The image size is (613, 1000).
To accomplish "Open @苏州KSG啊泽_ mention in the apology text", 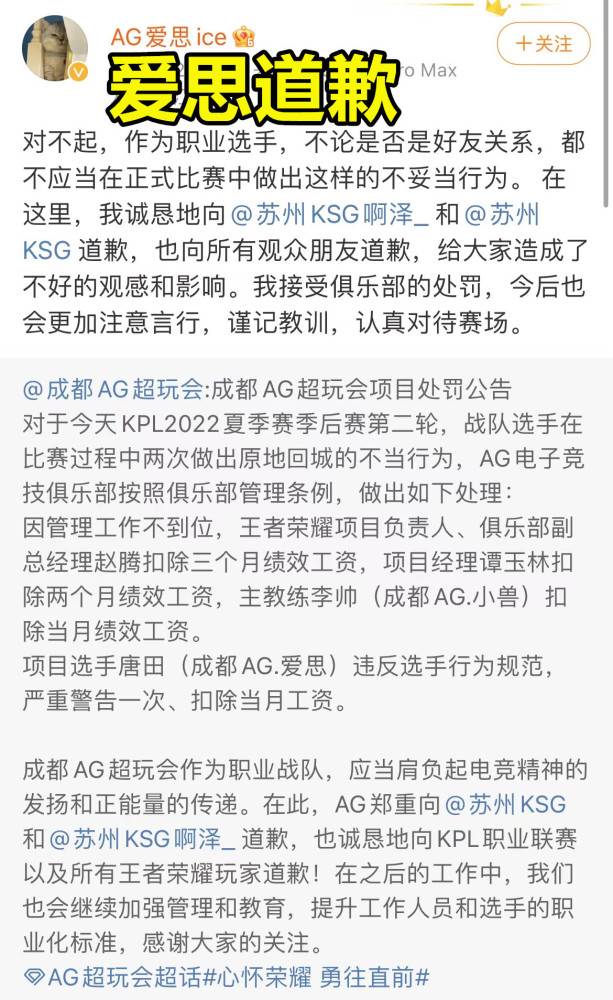I will (x=329, y=214).
